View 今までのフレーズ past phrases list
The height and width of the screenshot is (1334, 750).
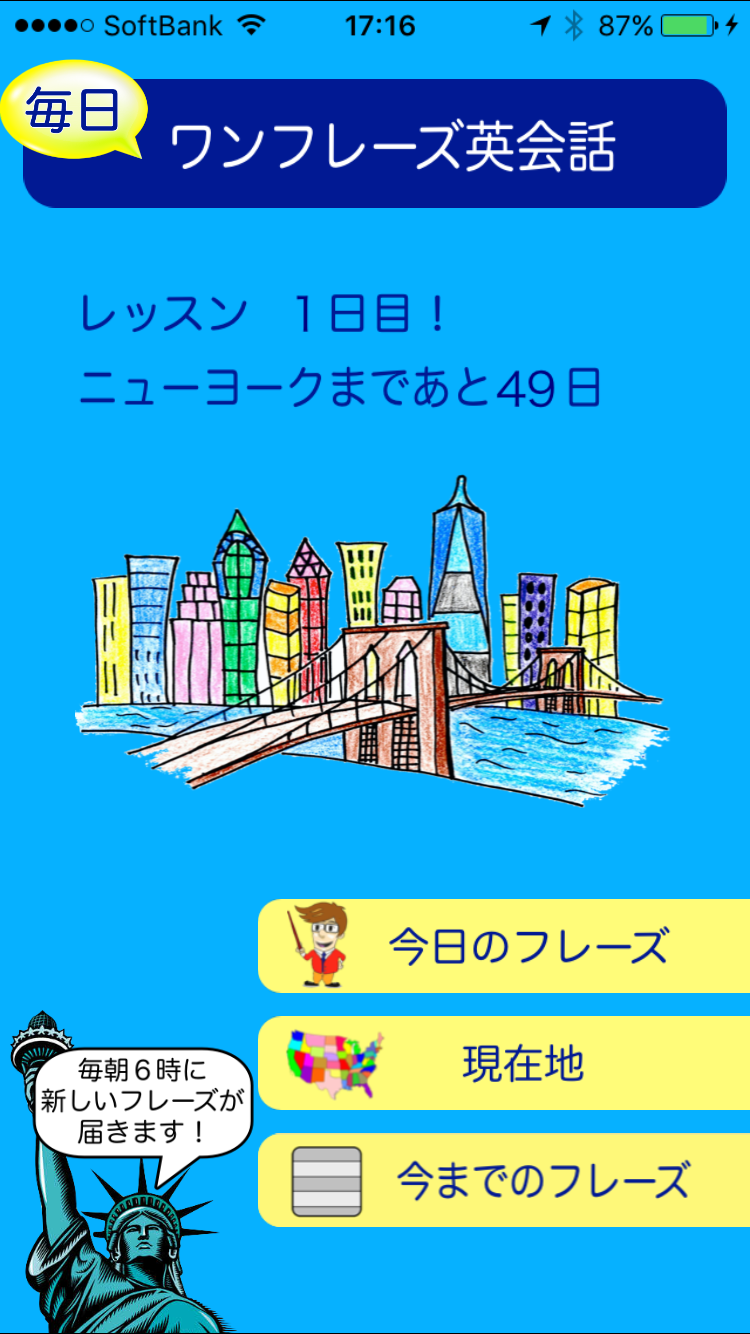[505, 1180]
